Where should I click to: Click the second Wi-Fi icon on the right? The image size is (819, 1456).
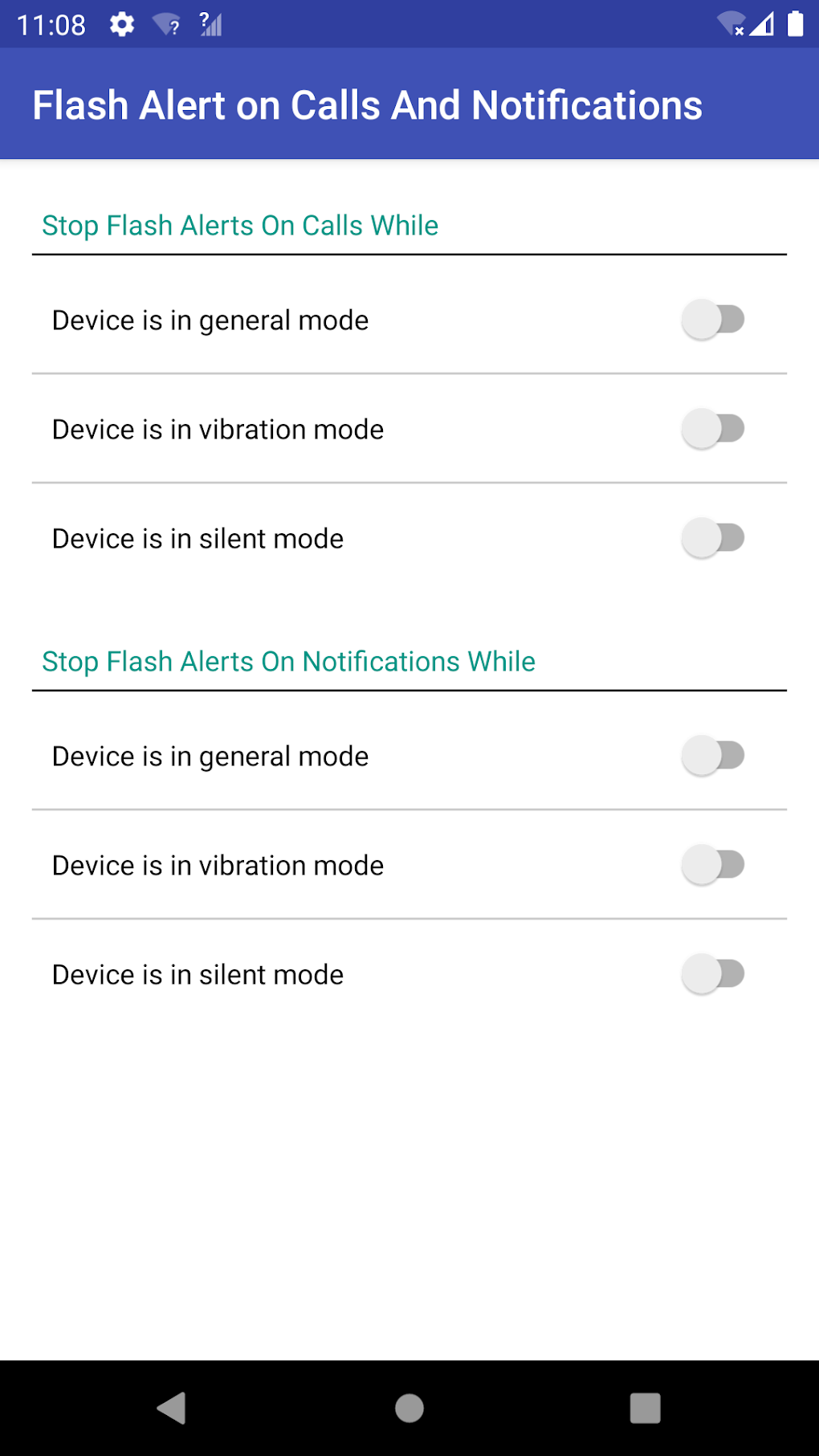click(729, 24)
